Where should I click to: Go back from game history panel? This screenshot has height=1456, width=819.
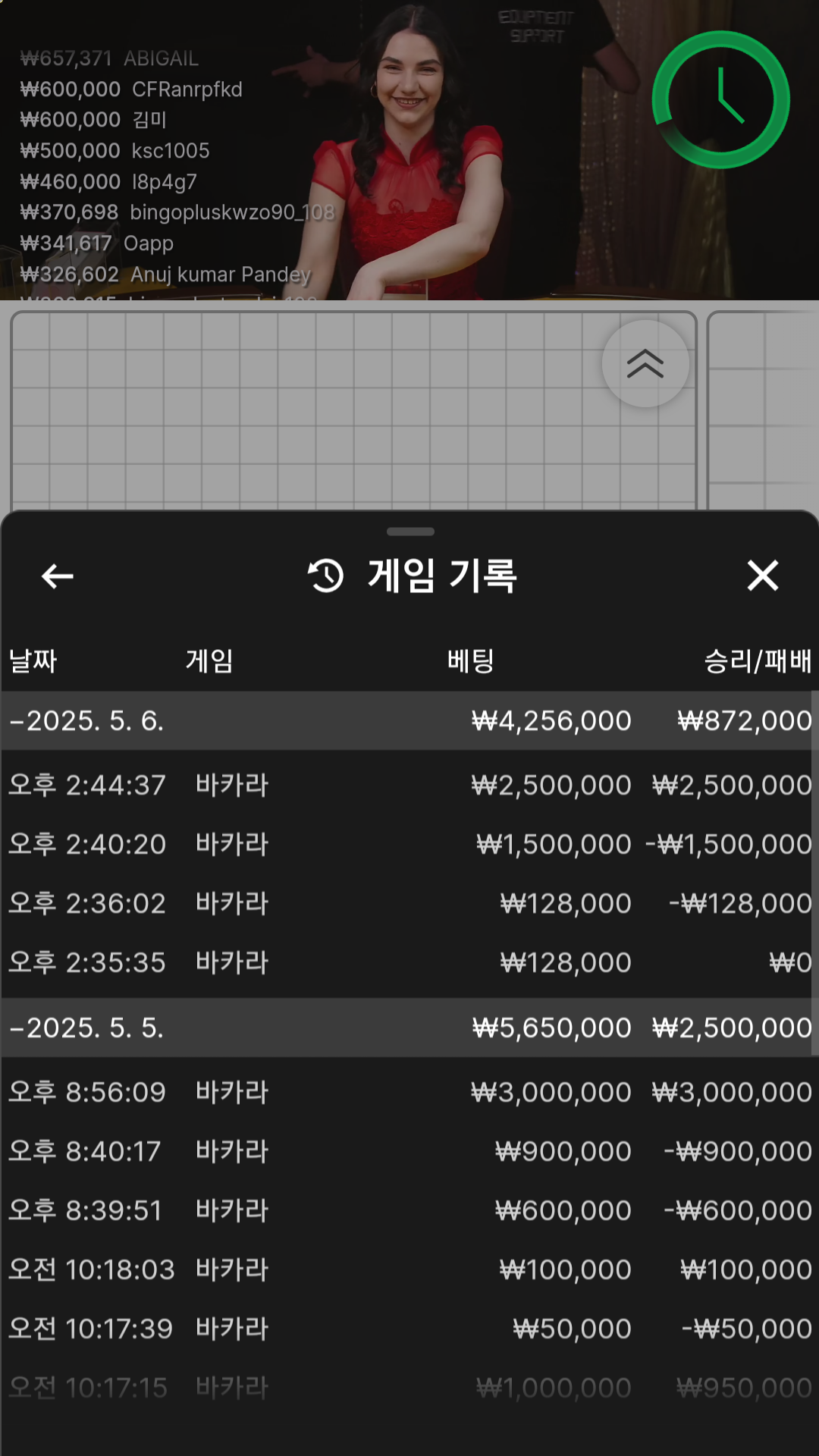(x=58, y=576)
